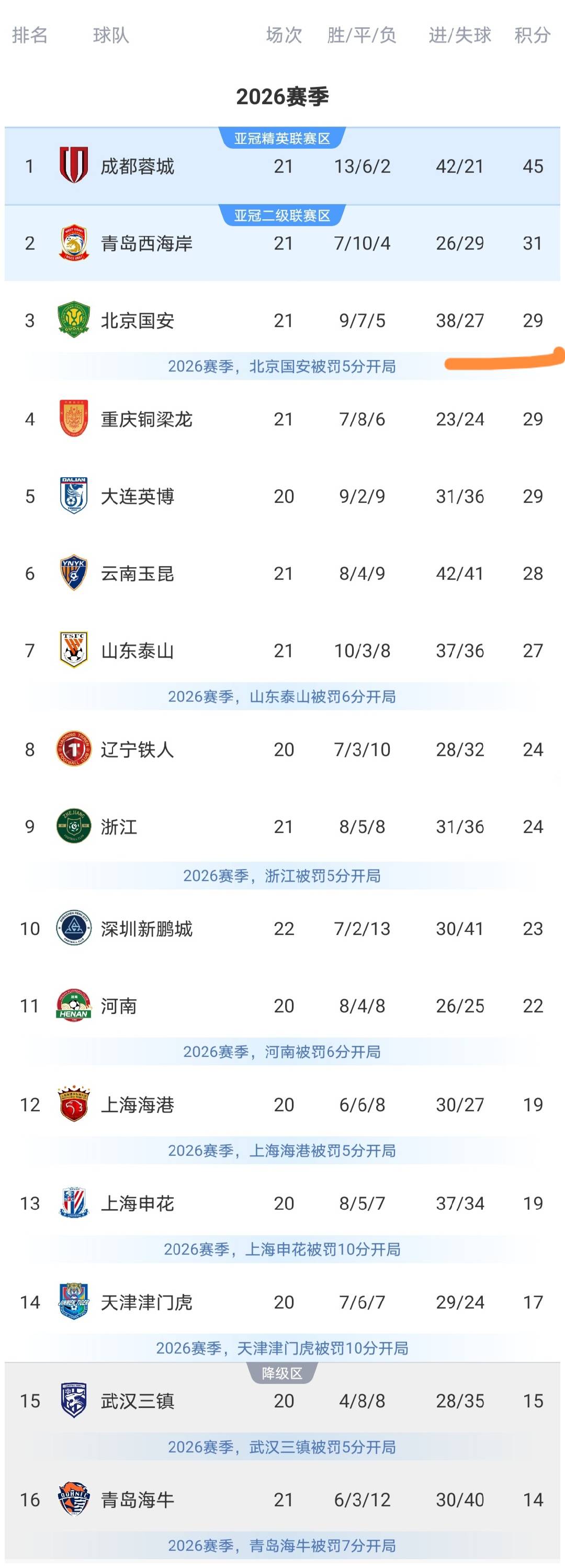
Task: Open the 上海海港 row
Action: click(x=282, y=1105)
